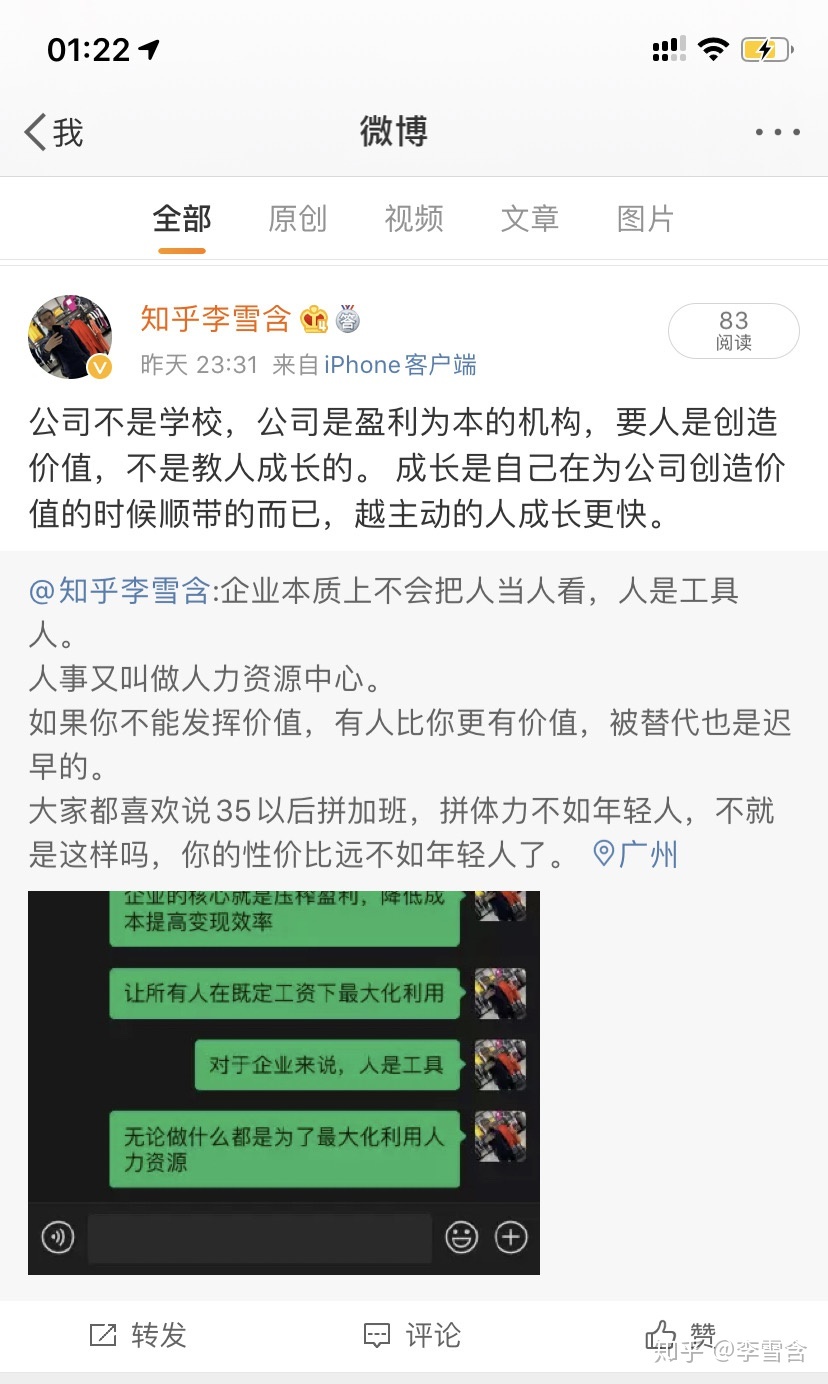Tap the 83 阅读 read count badge
This screenshot has height=1384, width=828.
(733, 331)
